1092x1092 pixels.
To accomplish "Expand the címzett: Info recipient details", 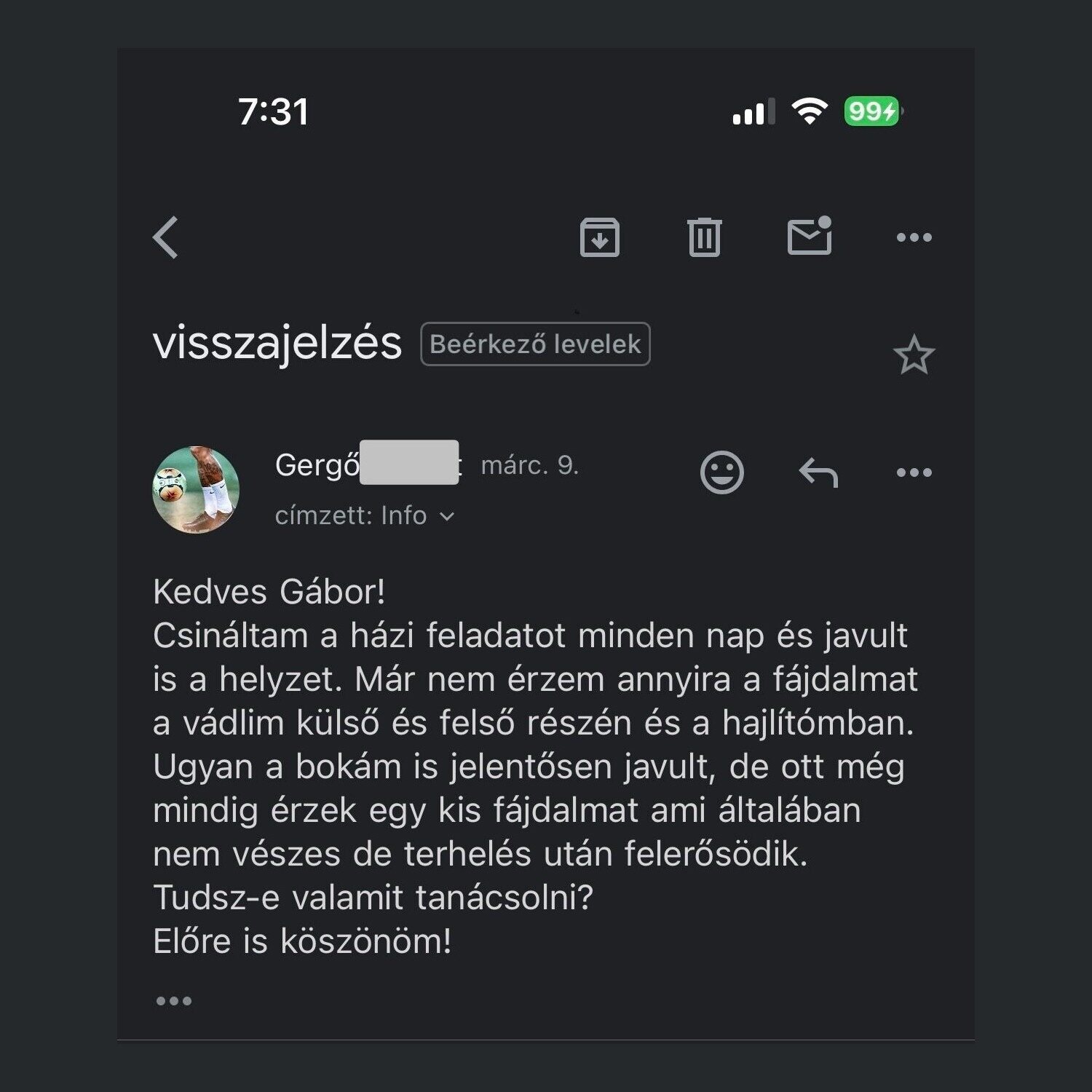I will 365,516.
